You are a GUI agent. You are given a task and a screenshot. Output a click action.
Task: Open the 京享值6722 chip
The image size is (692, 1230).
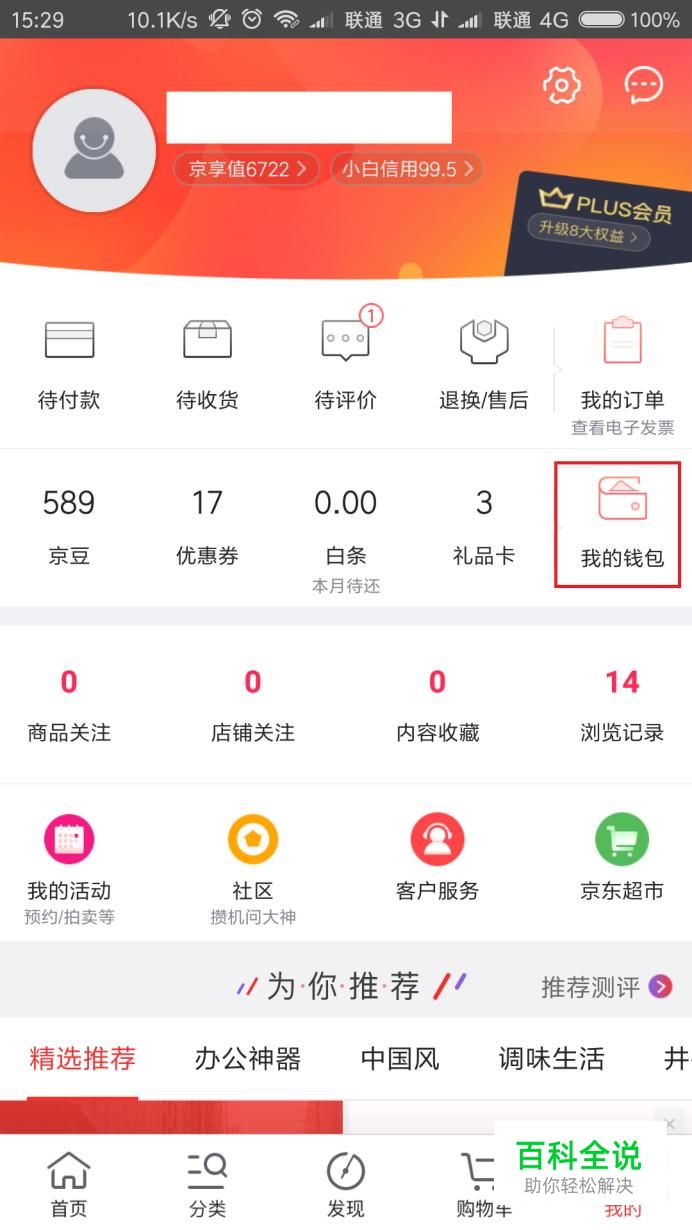tap(247, 169)
